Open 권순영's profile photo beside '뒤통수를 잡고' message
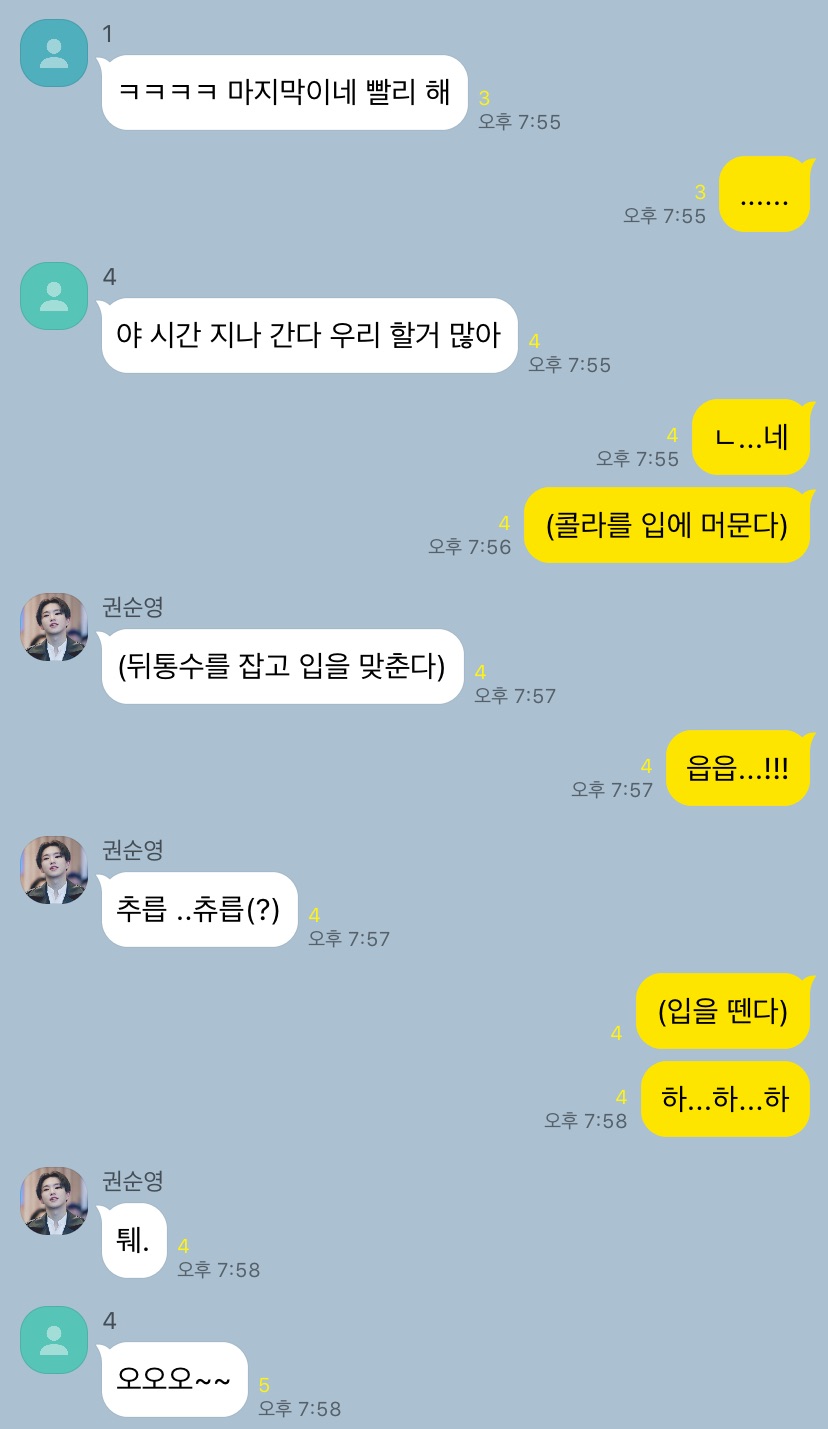The height and width of the screenshot is (1429, 828). tap(54, 627)
